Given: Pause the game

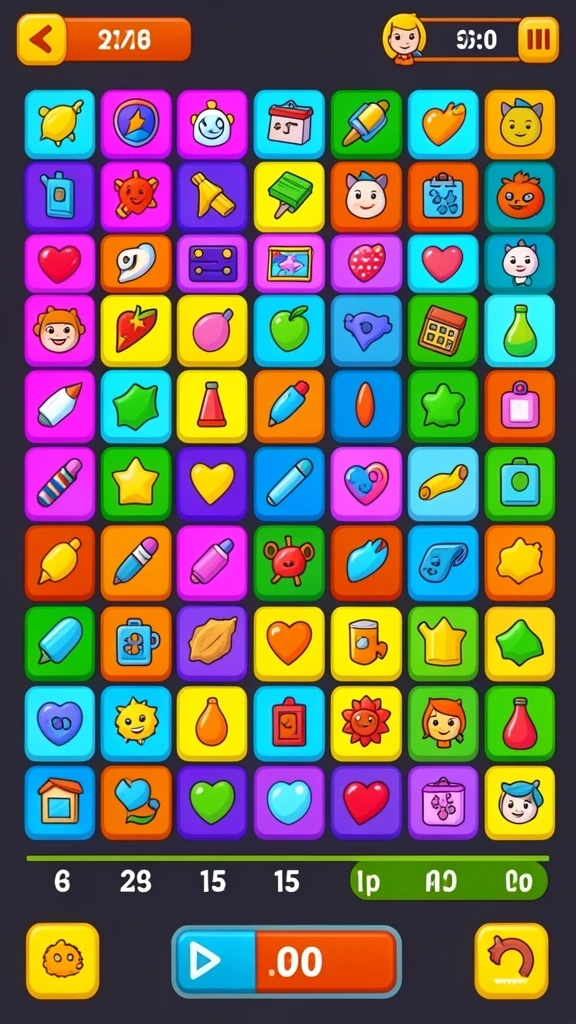Looking at the screenshot, I should tap(538, 40).
